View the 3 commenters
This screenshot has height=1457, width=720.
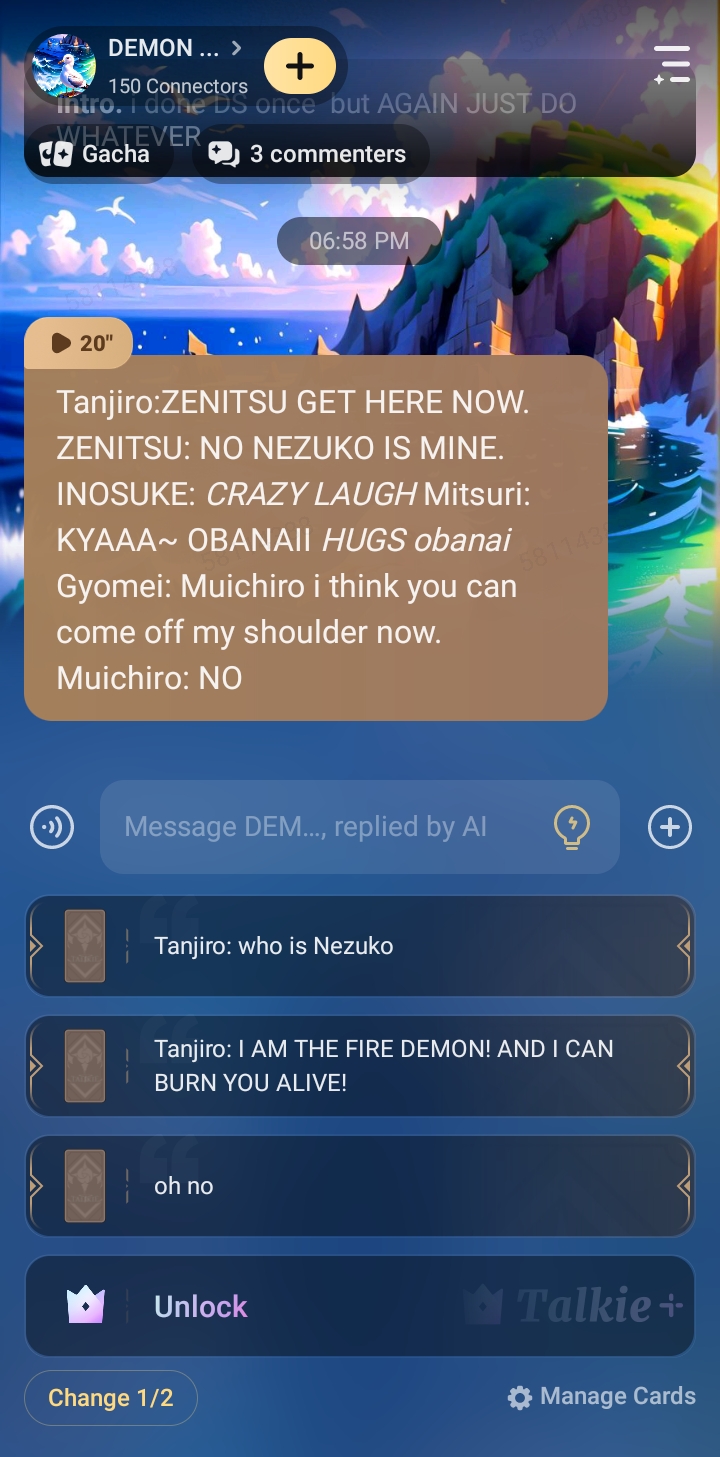[x=310, y=154]
